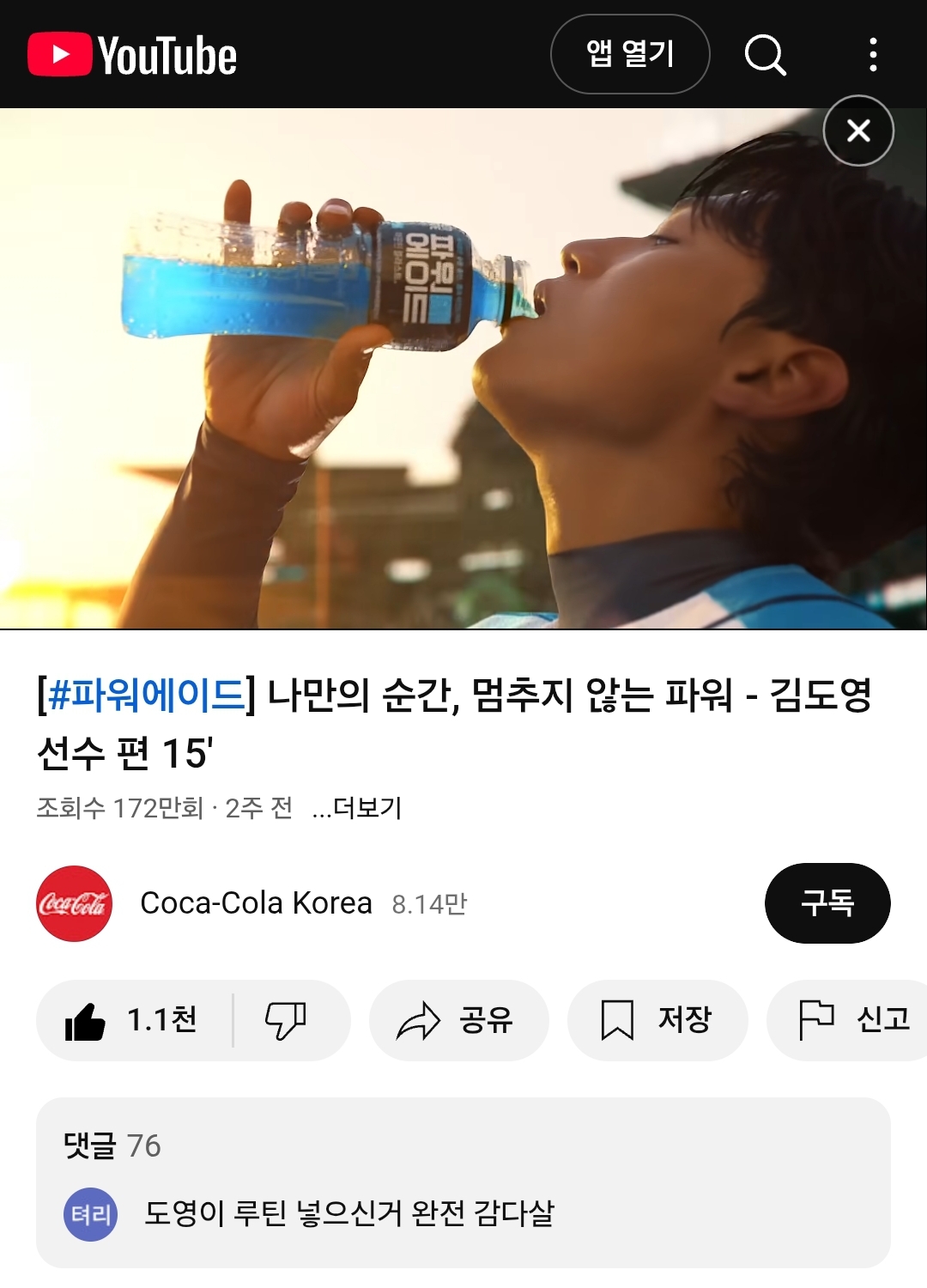This screenshot has width=927, height=1288.
Task: Open the three-dot overflow menu
Action: [873, 55]
